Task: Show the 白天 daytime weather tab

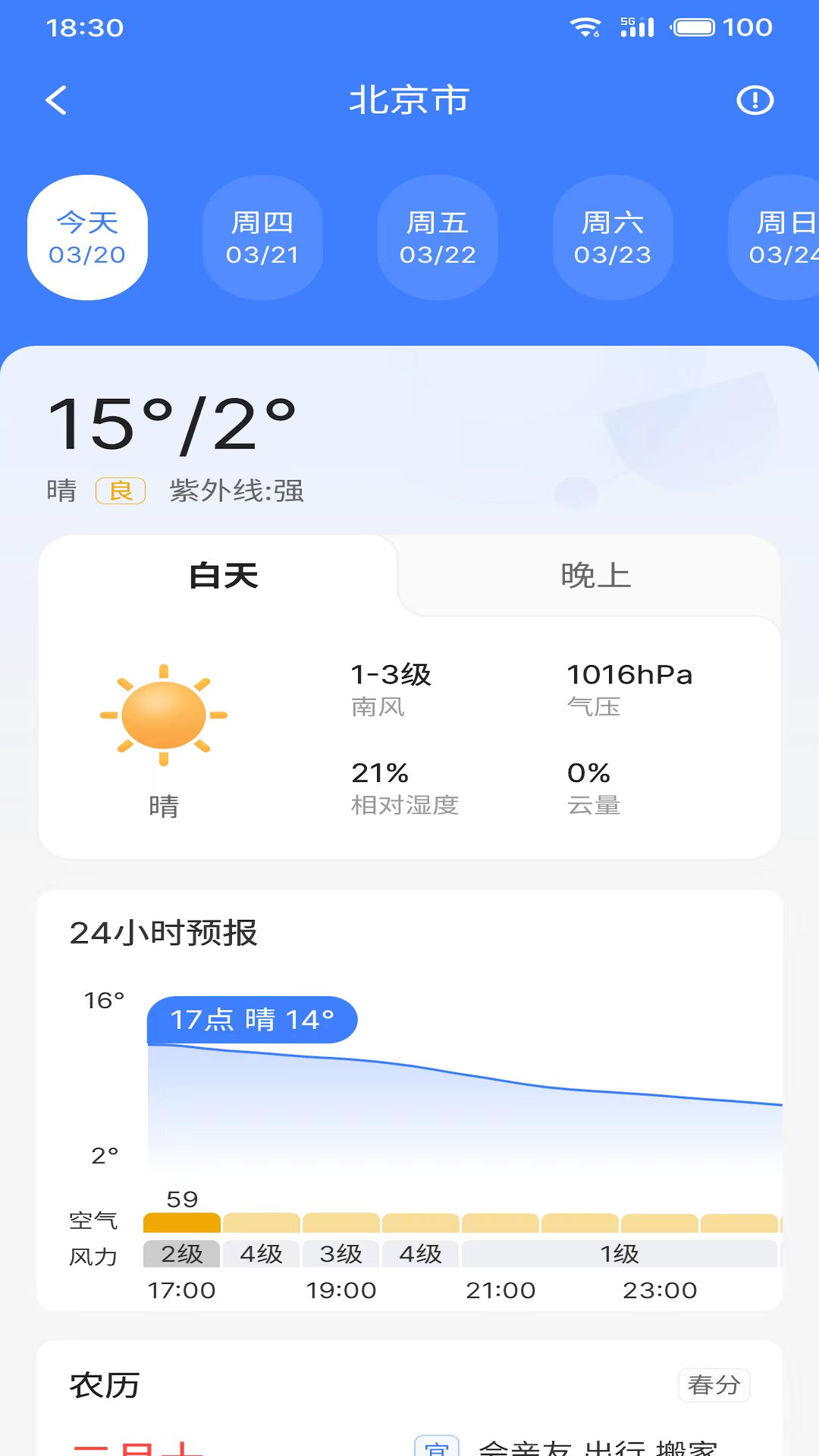Action: pos(224,576)
